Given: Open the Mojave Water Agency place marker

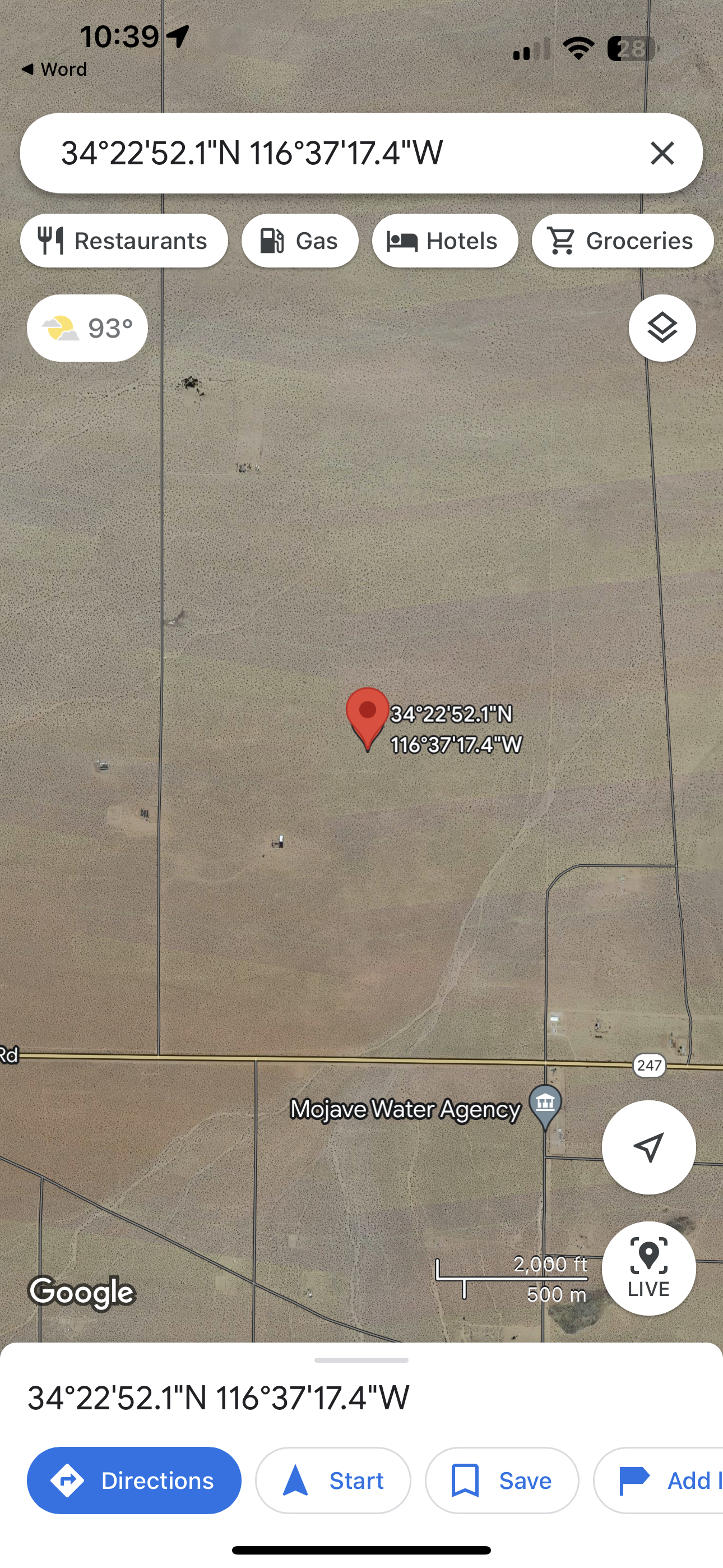Looking at the screenshot, I should [x=545, y=1104].
